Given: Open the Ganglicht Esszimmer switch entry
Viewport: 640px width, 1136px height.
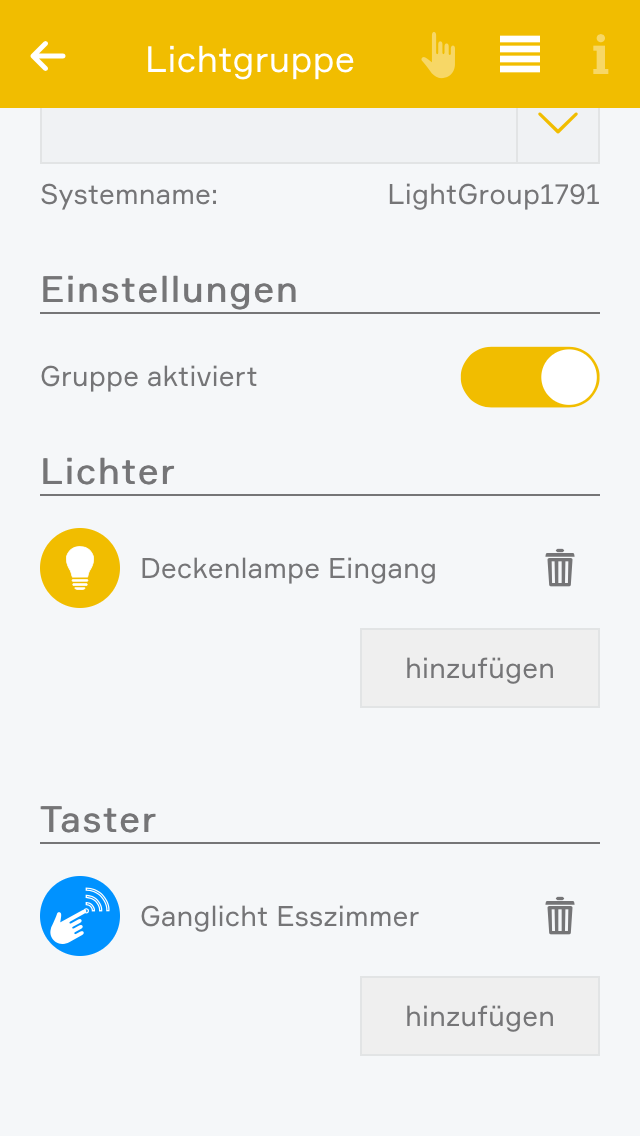Looking at the screenshot, I should pyautogui.click(x=279, y=916).
